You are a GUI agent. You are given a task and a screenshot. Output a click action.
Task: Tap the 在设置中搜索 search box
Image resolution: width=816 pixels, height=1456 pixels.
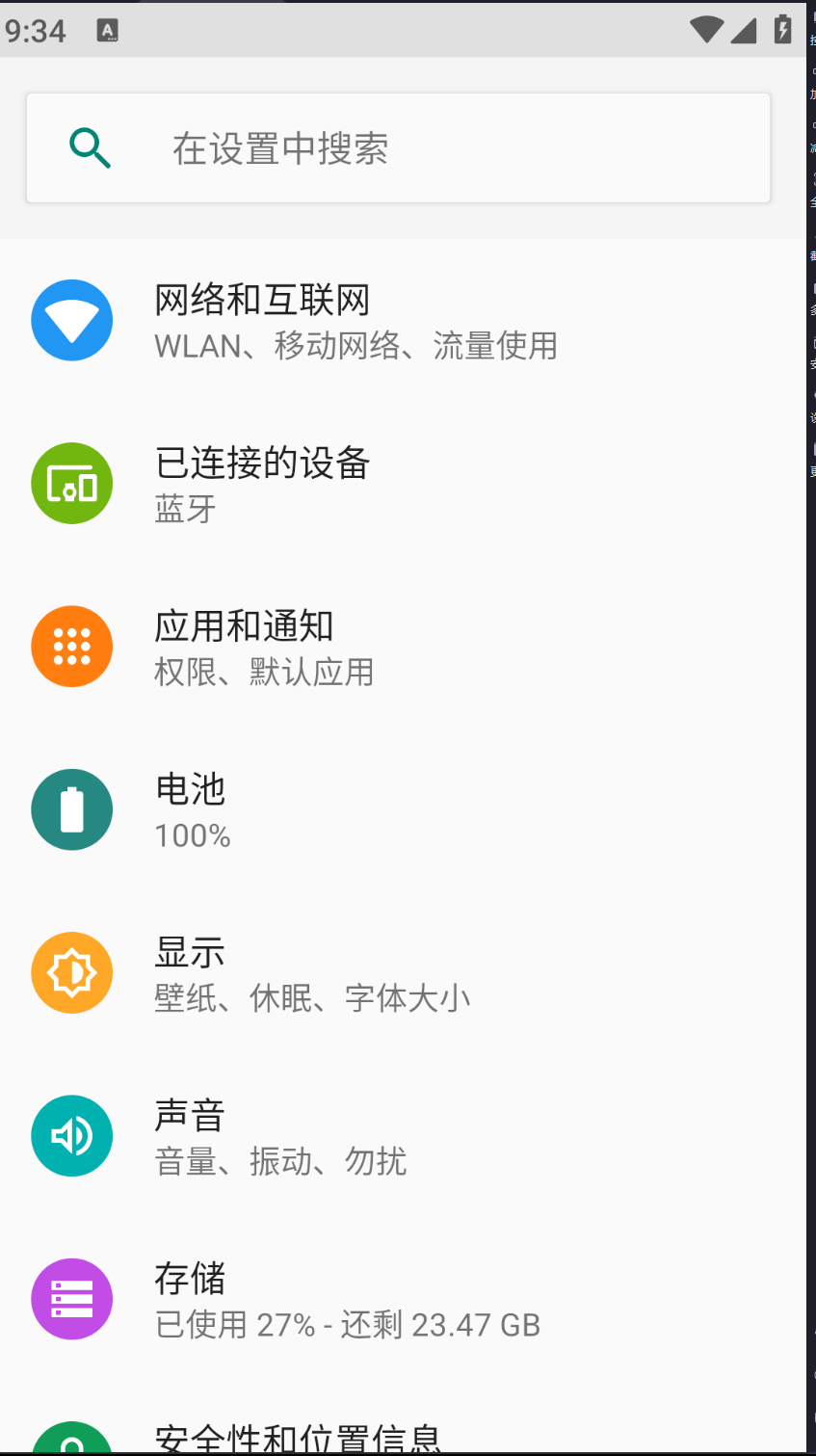tap(397, 148)
